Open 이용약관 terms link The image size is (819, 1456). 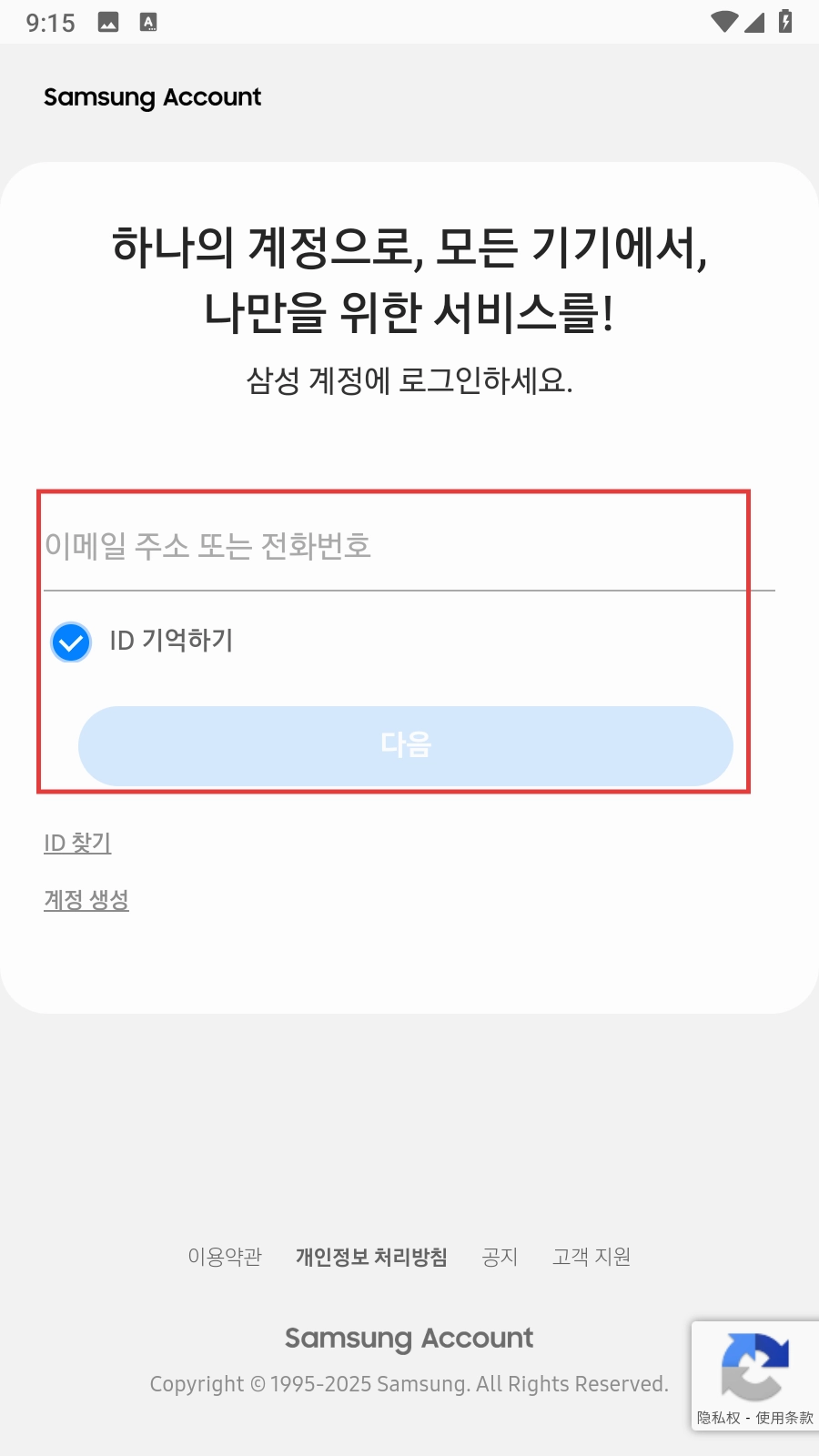[x=225, y=1257]
